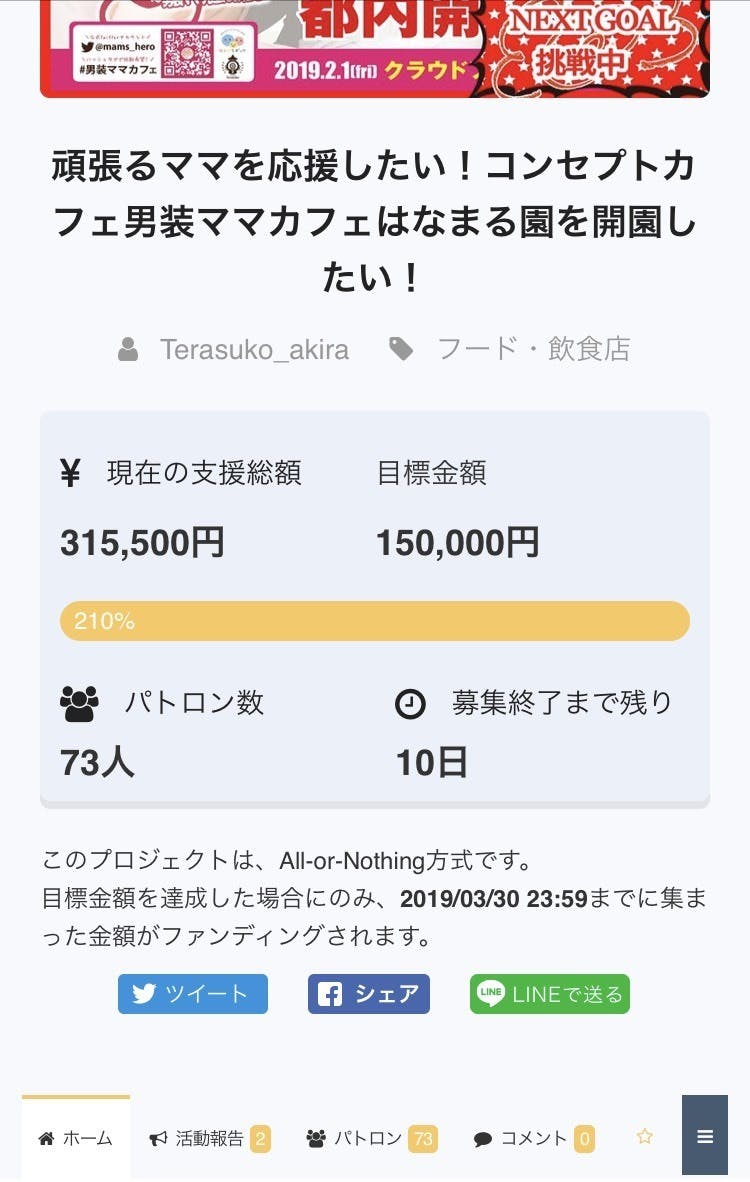Open the Terasuko_akira owner profile

[253, 349]
